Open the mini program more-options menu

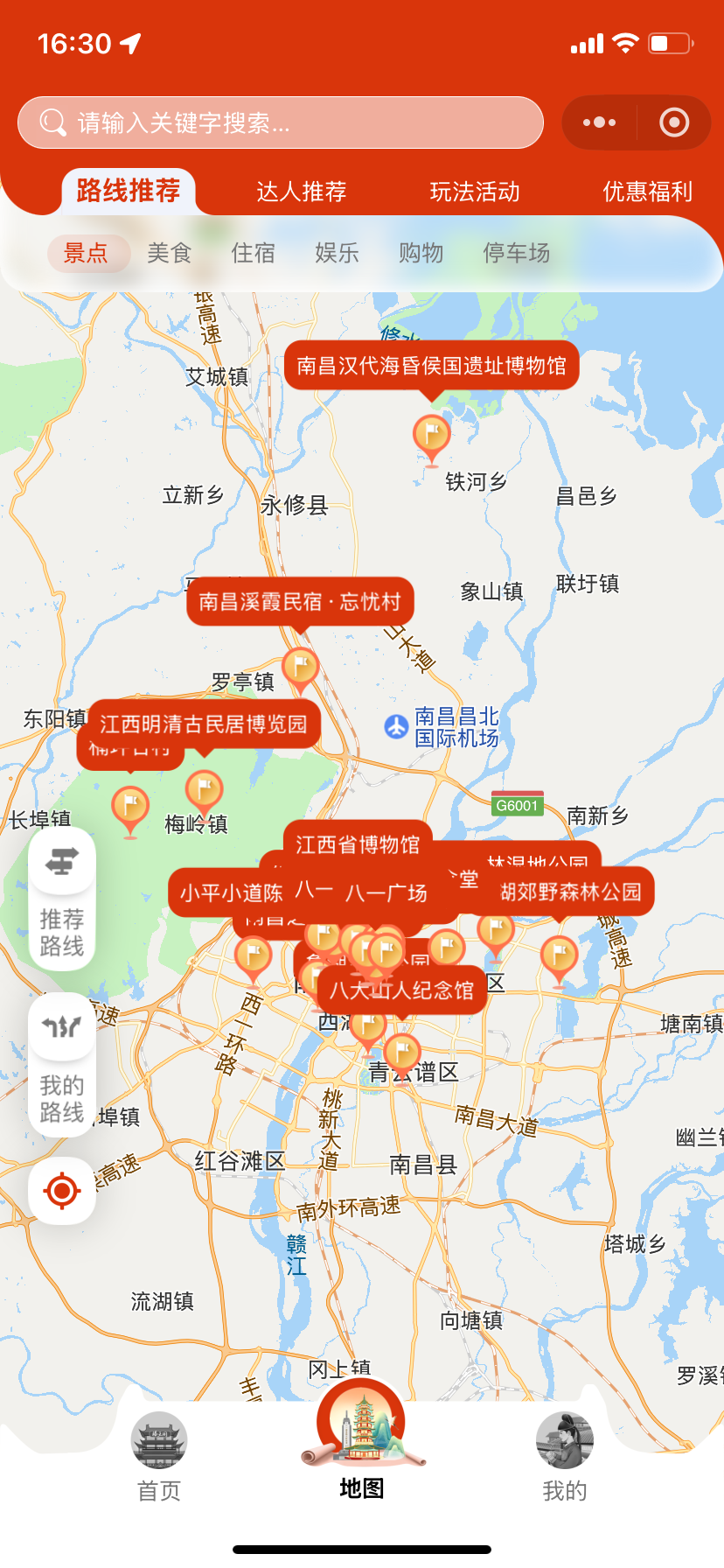(599, 122)
